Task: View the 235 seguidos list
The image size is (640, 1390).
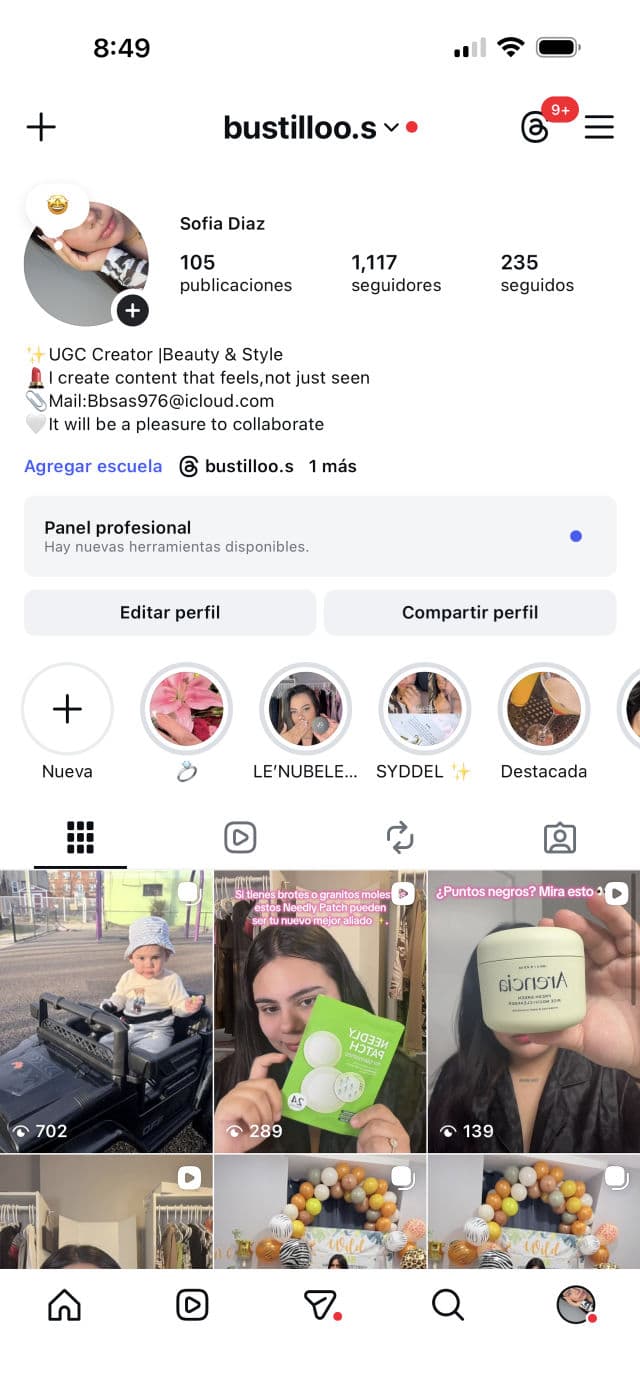Action: (x=537, y=273)
